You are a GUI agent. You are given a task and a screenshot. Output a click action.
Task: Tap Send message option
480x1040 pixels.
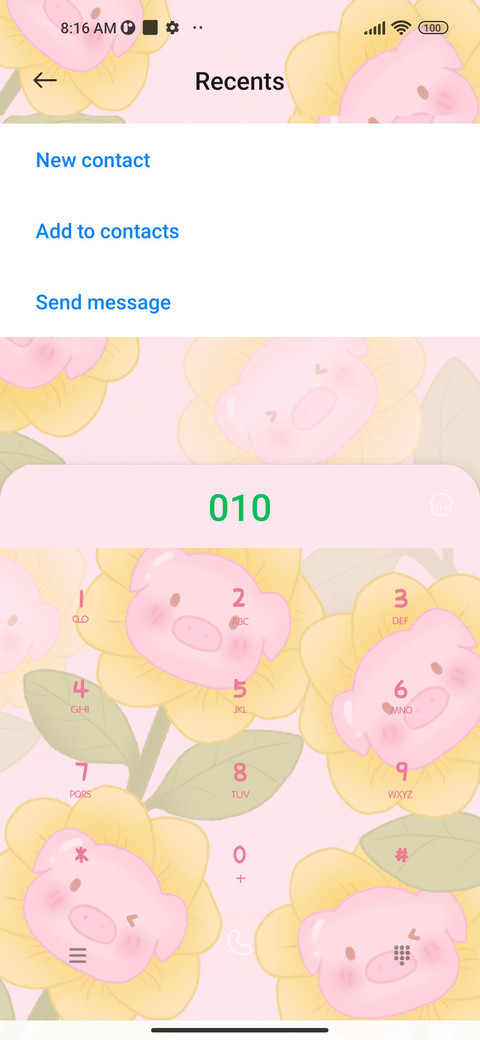(x=103, y=302)
